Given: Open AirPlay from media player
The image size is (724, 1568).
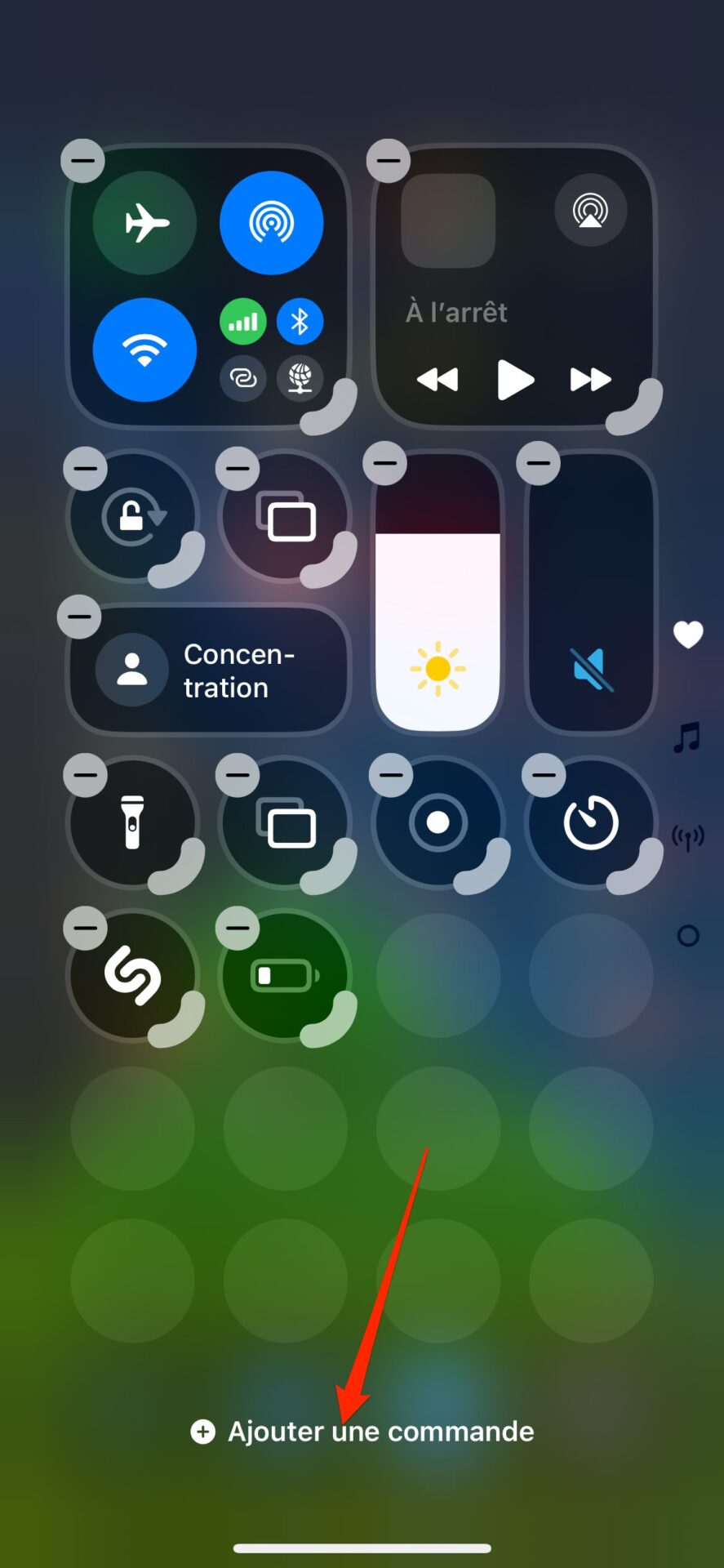Looking at the screenshot, I should (591, 211).
